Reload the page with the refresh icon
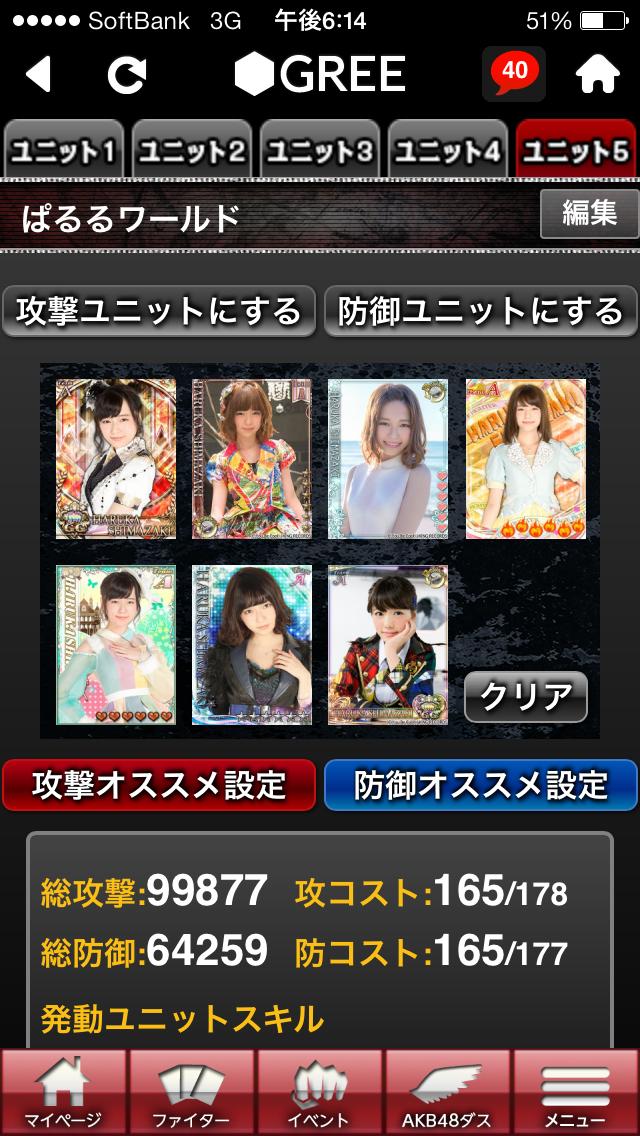 pos(127,74)
